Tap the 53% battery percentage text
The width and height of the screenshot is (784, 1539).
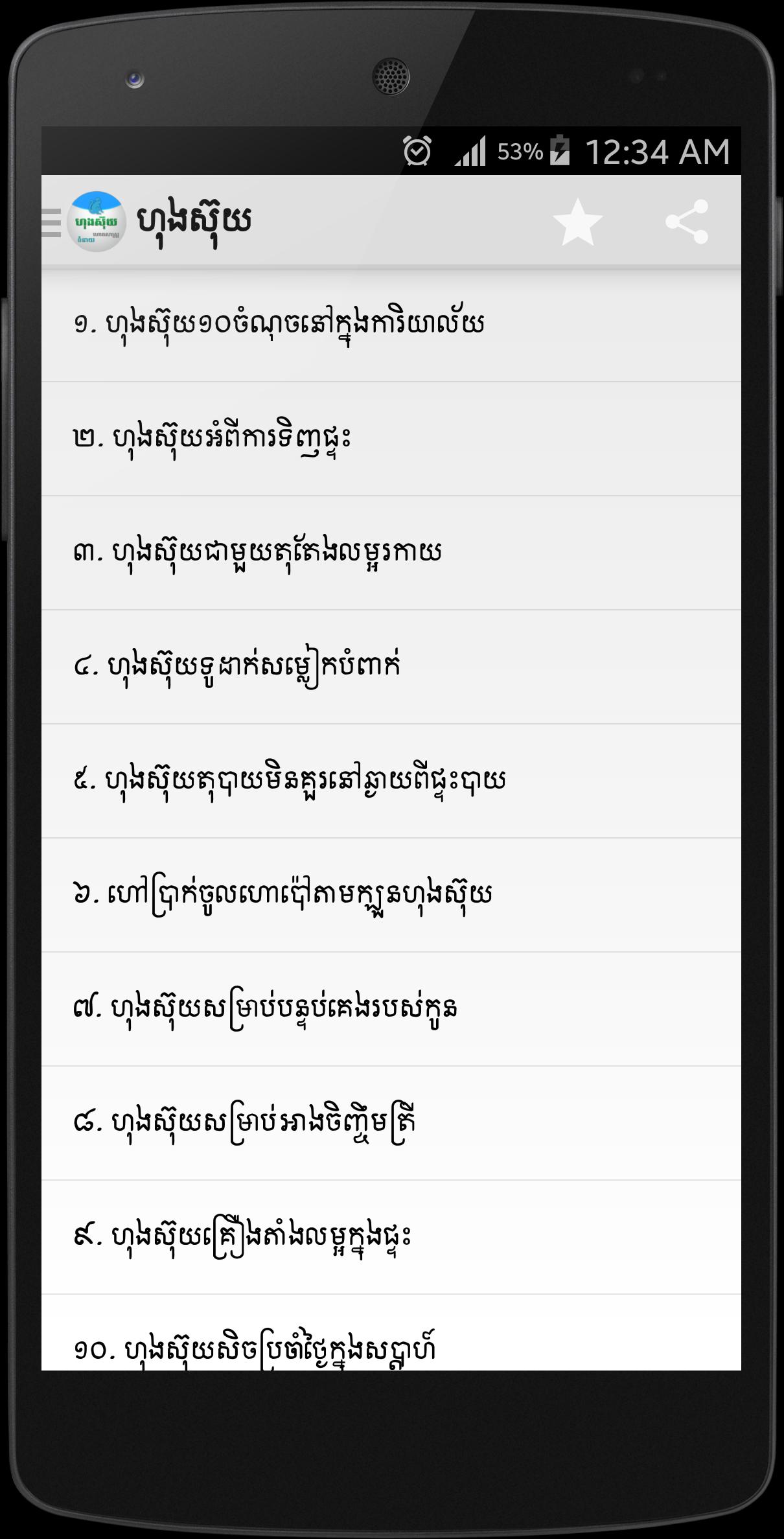pyautogui.click(x=518, y=150)
